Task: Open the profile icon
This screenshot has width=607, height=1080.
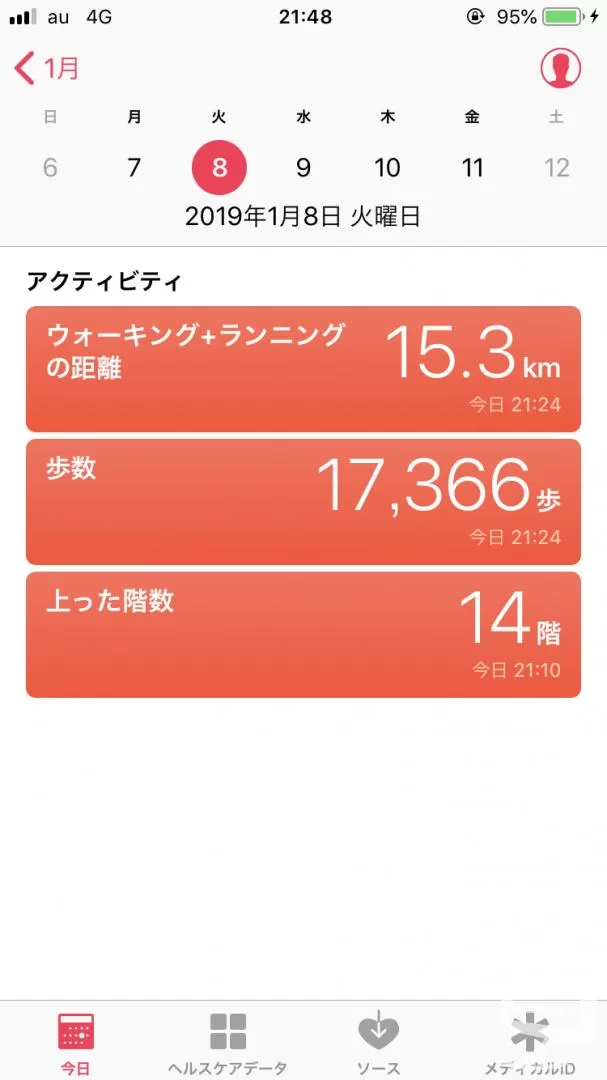Action: tap(560, 68)
